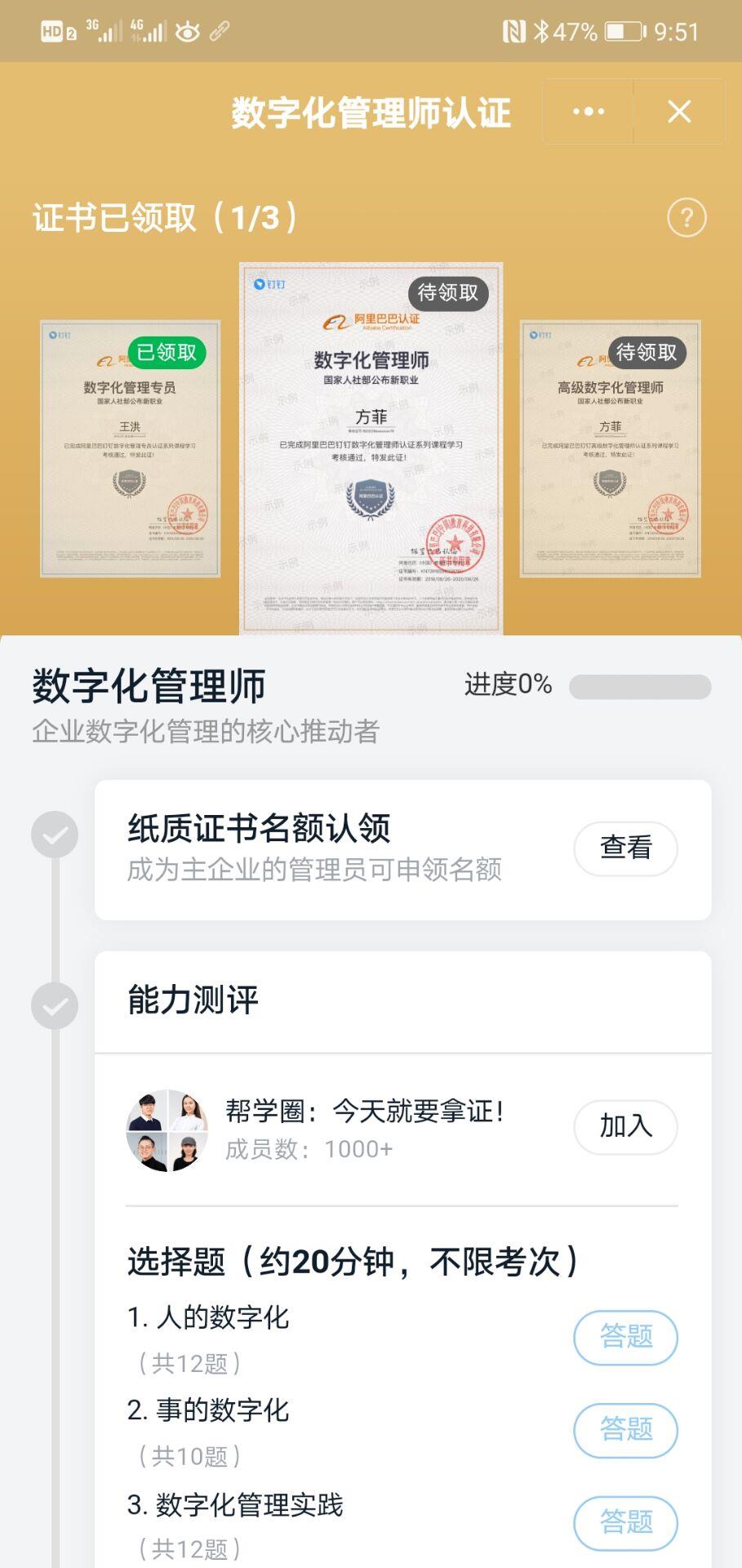Open the three-dot more options menu
This screenshot has width=742, height=1568.
[589, 112]
